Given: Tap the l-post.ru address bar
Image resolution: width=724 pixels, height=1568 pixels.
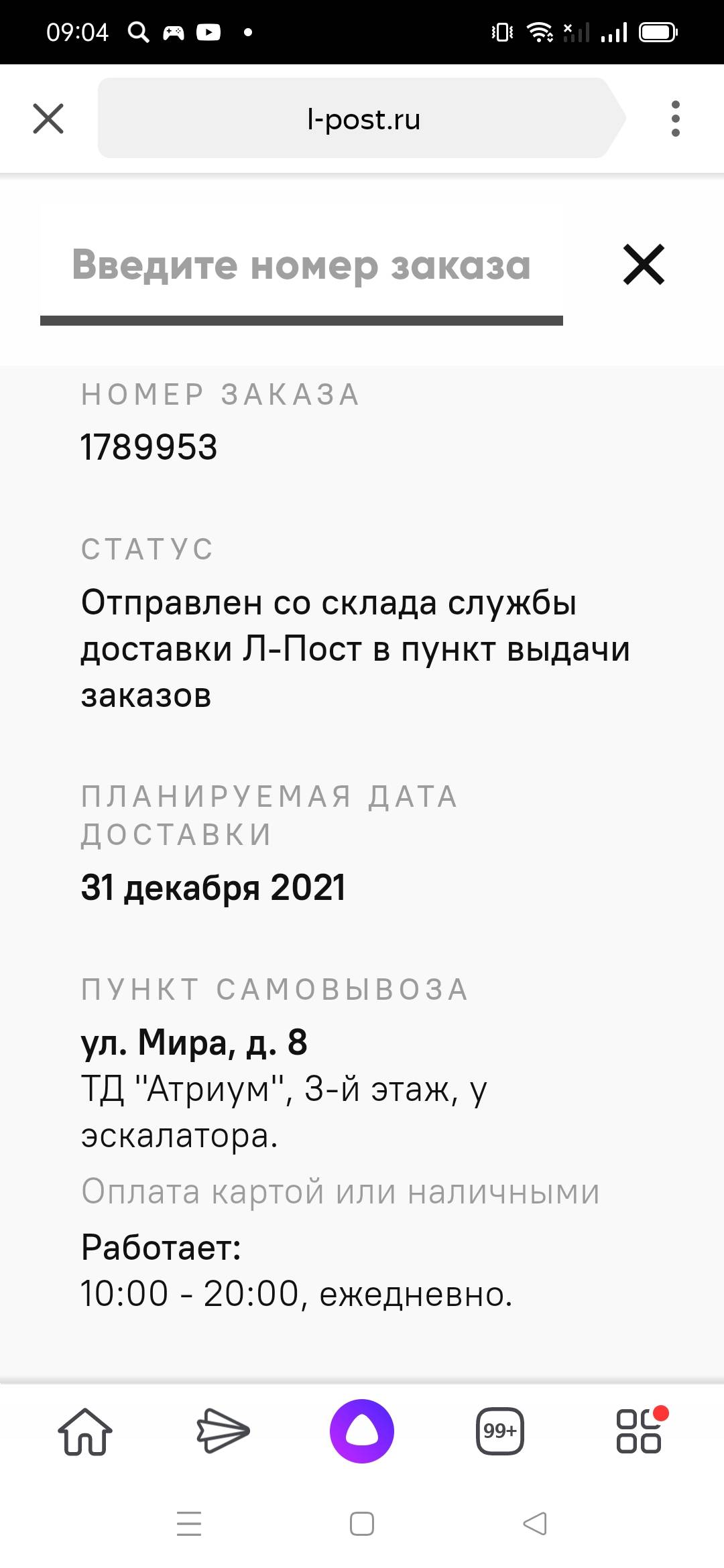Looking at the screenshot, I should [362, 119].
